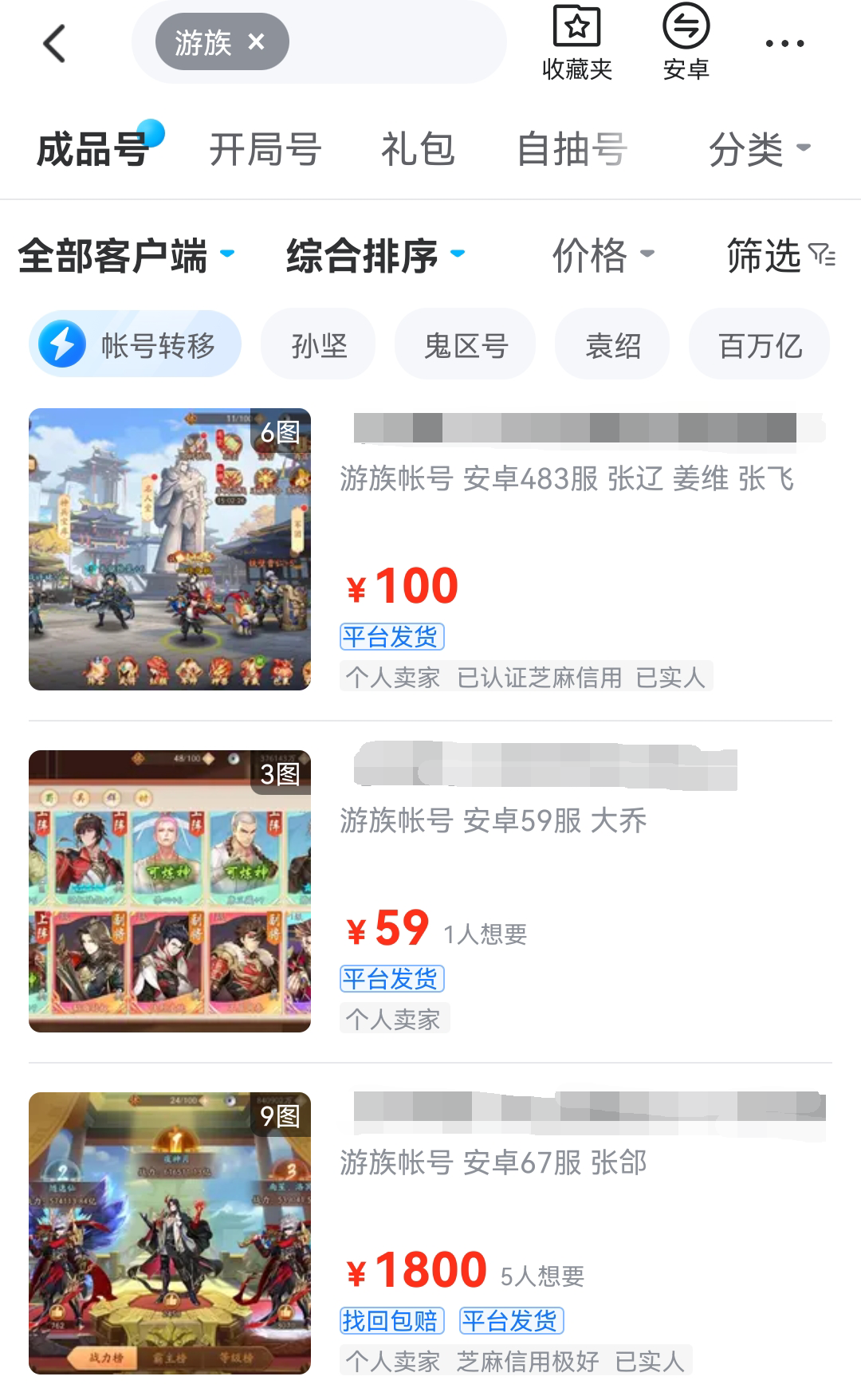View the 安卓67服 张郃 account listing
Image resolution: width=861 pixels, height=1400 pixels.
pos(493,1163)
